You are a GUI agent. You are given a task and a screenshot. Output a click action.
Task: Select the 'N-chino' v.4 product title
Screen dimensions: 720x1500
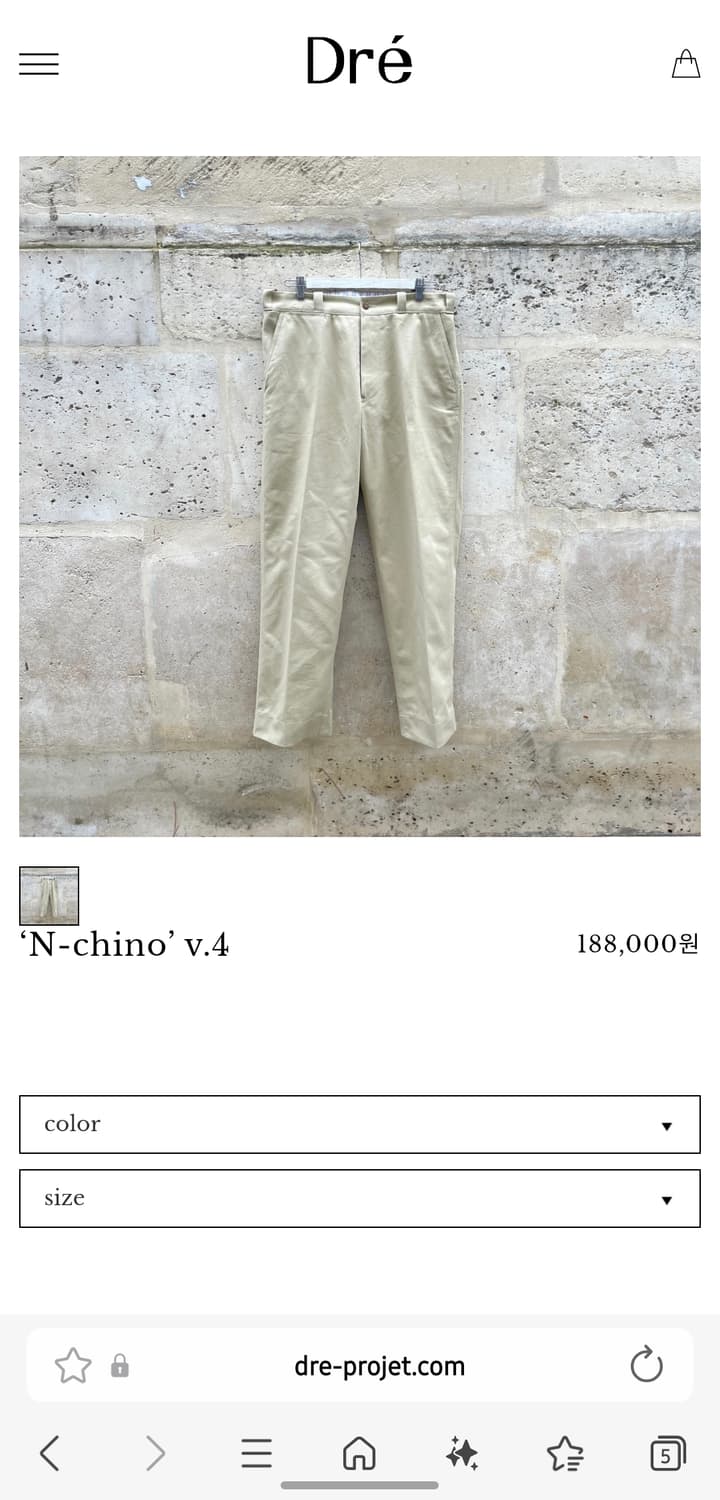123,944
